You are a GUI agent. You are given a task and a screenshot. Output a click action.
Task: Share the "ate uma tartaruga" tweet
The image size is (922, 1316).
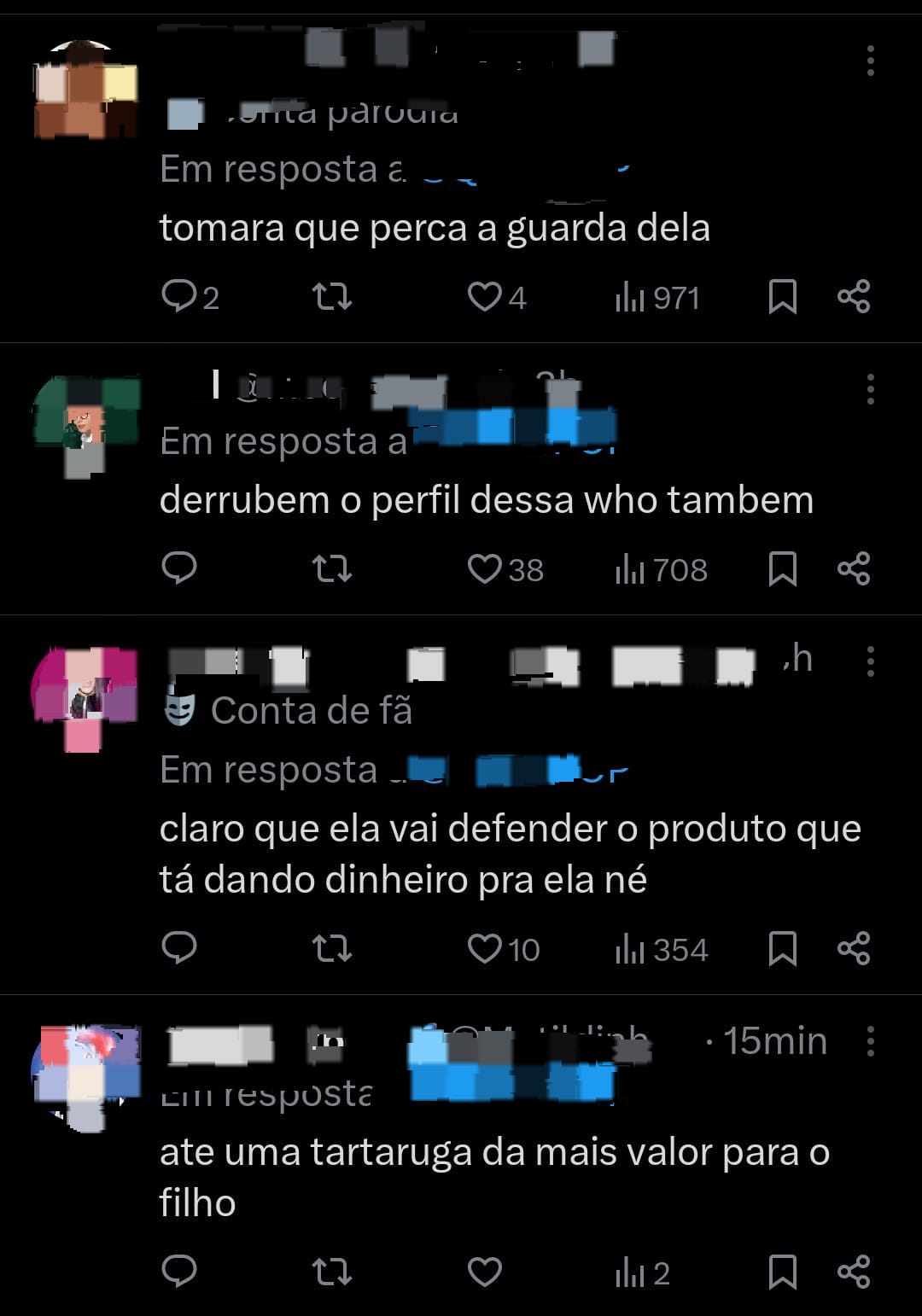pyautogui.click(x=854, y=1272)
